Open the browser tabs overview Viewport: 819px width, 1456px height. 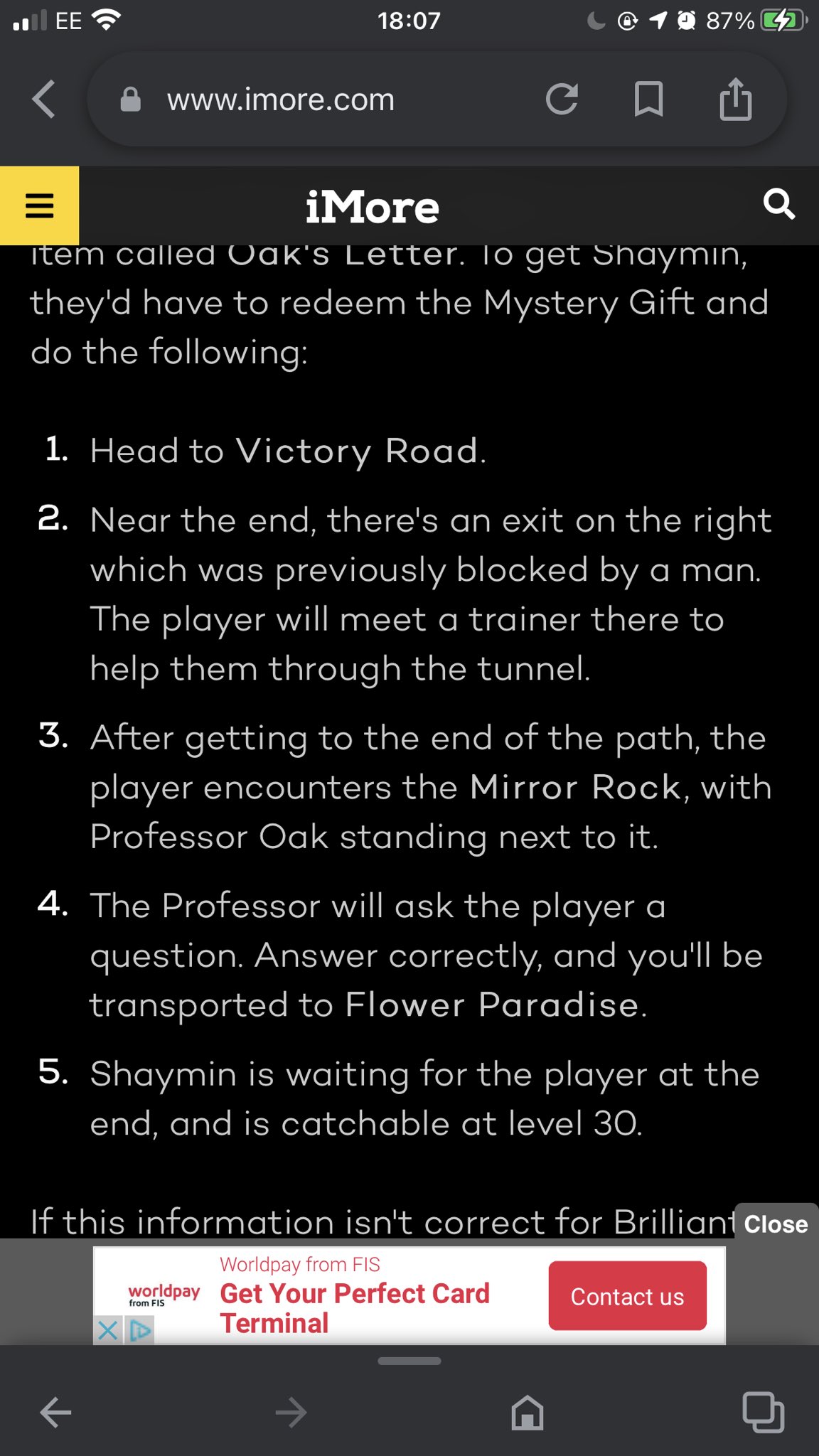tap(763, 1412)
